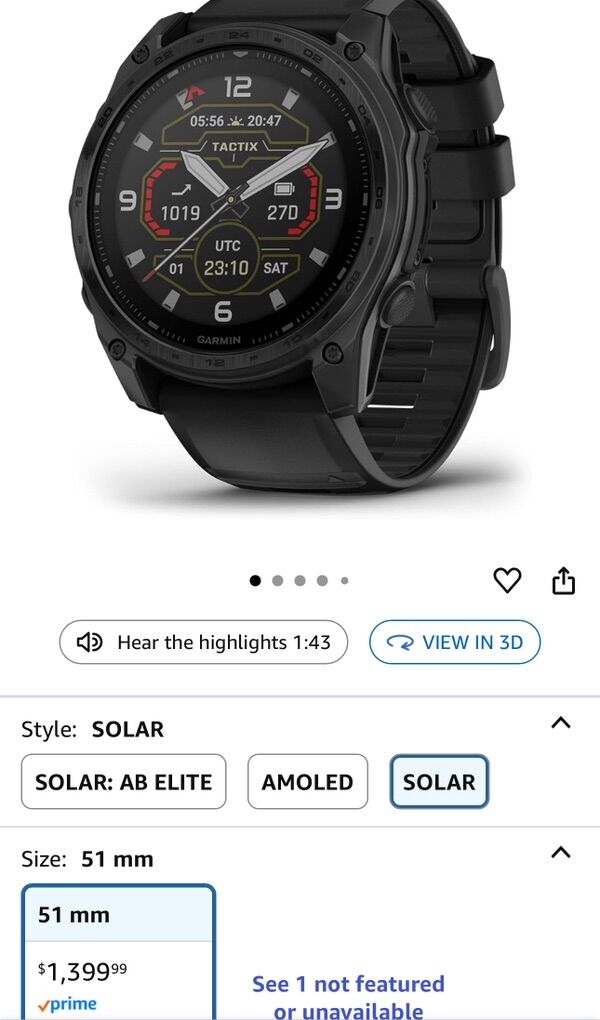The image size is (600, 1020).
Task: Choose the AMOLED style
Action: pos(307,782)
